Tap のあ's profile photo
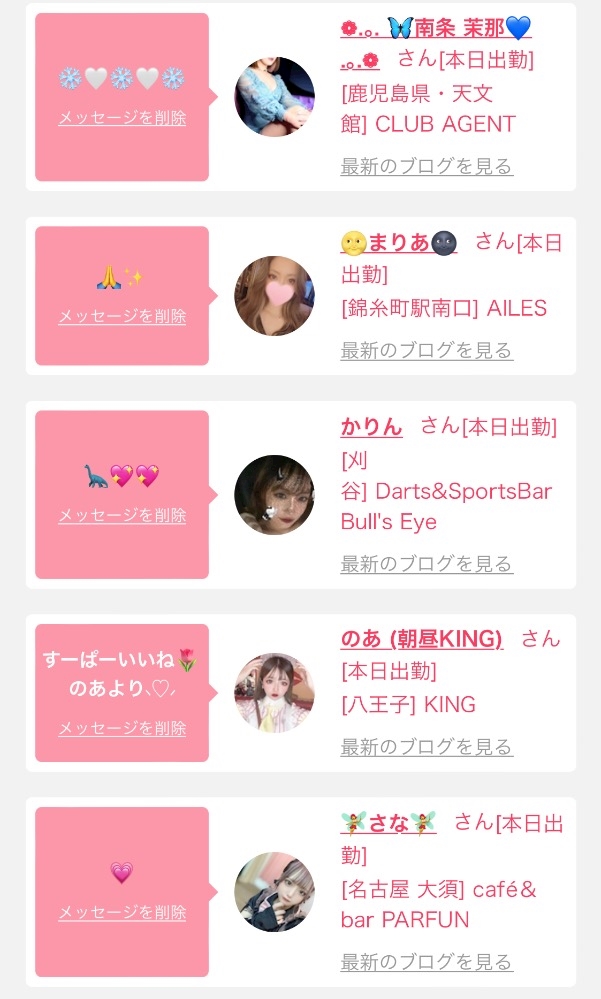 pyautogui.click(x=274, y=693)
